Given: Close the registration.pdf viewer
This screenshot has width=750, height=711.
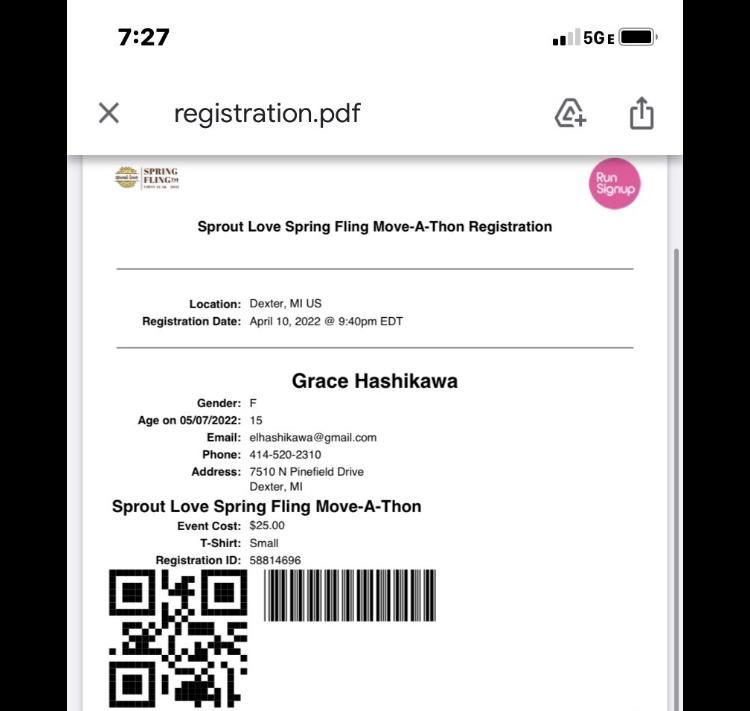Looking at the screenshot, I should (x=109, y=113).
